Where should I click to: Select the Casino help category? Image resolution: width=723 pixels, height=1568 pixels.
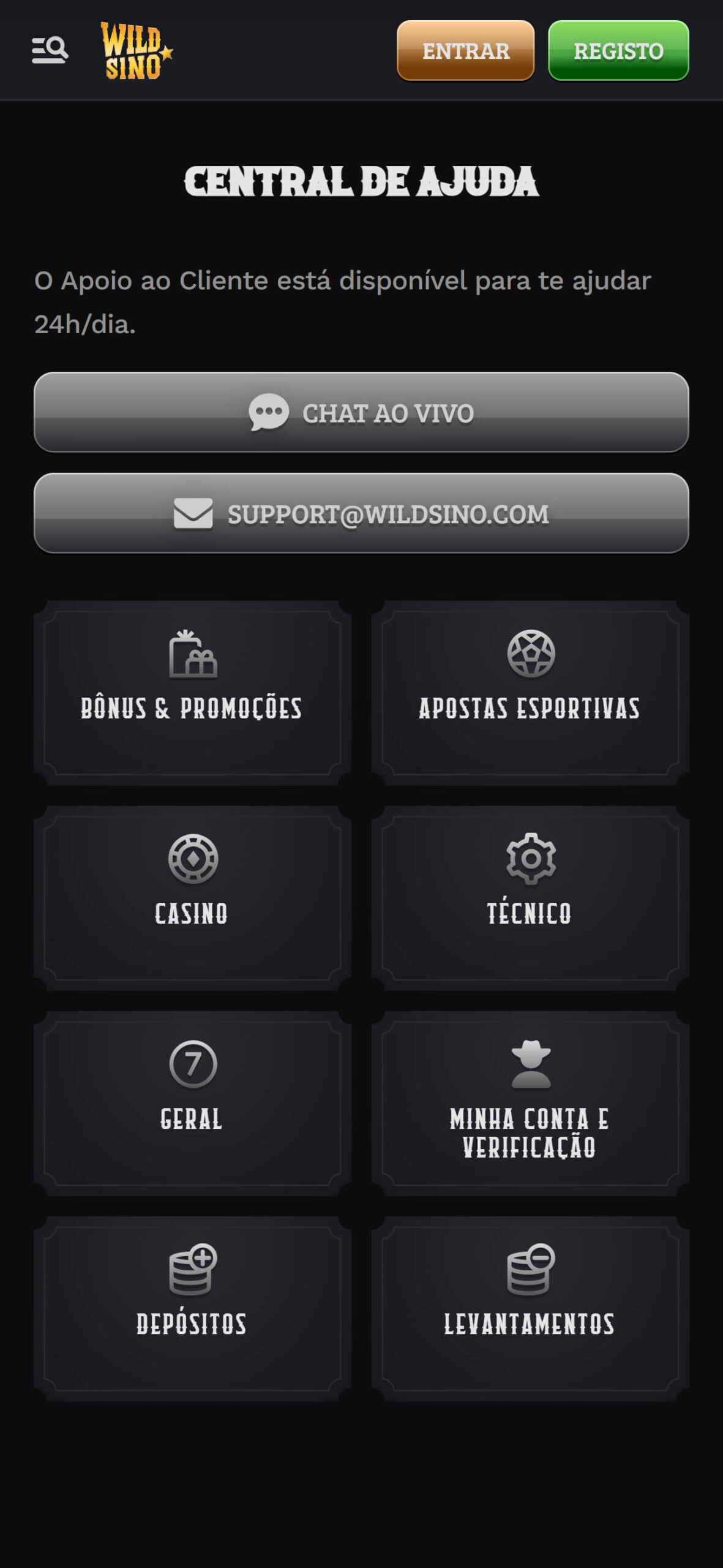coord(192,898)
